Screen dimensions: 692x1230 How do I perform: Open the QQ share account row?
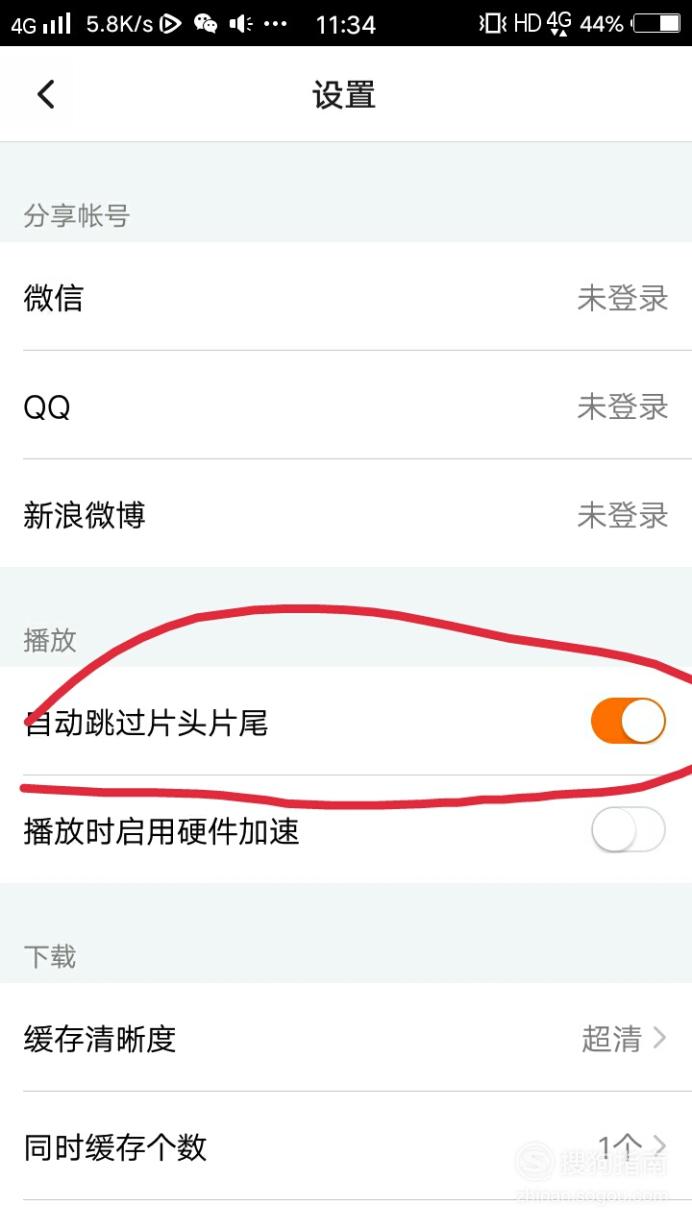[346, 406]
